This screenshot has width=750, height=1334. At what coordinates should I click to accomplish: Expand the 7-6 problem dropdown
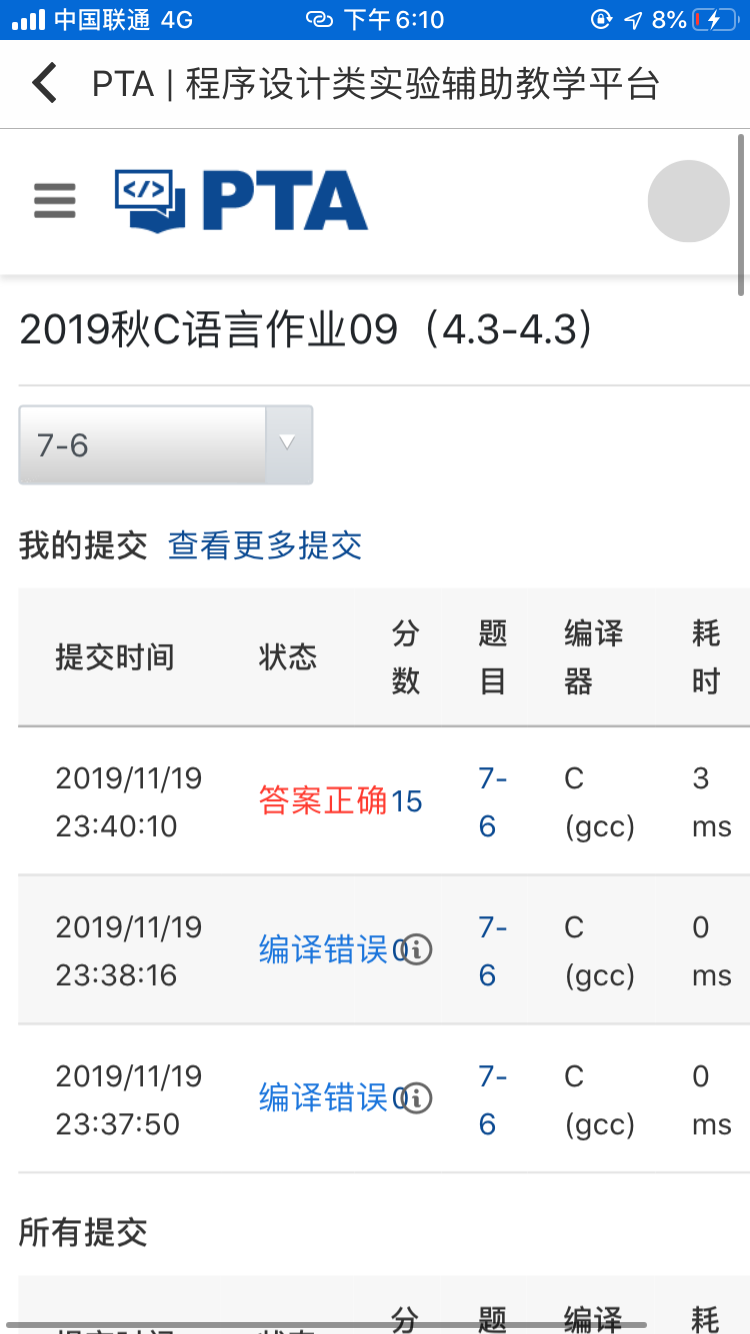166,445
